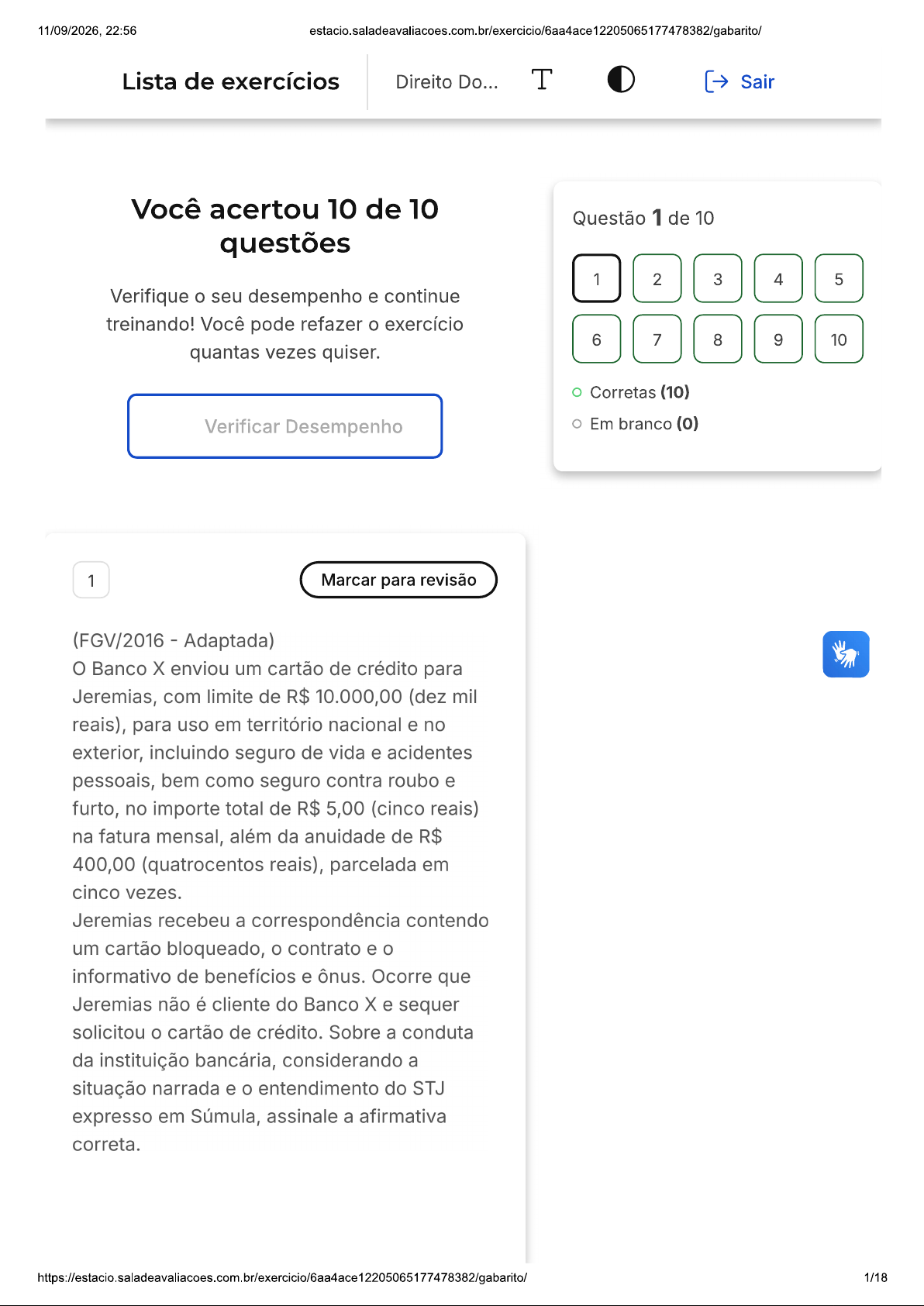The width and height of the screenshot is (924, 1306).
Task: Go to question 6
Action: tap(597, 339)
